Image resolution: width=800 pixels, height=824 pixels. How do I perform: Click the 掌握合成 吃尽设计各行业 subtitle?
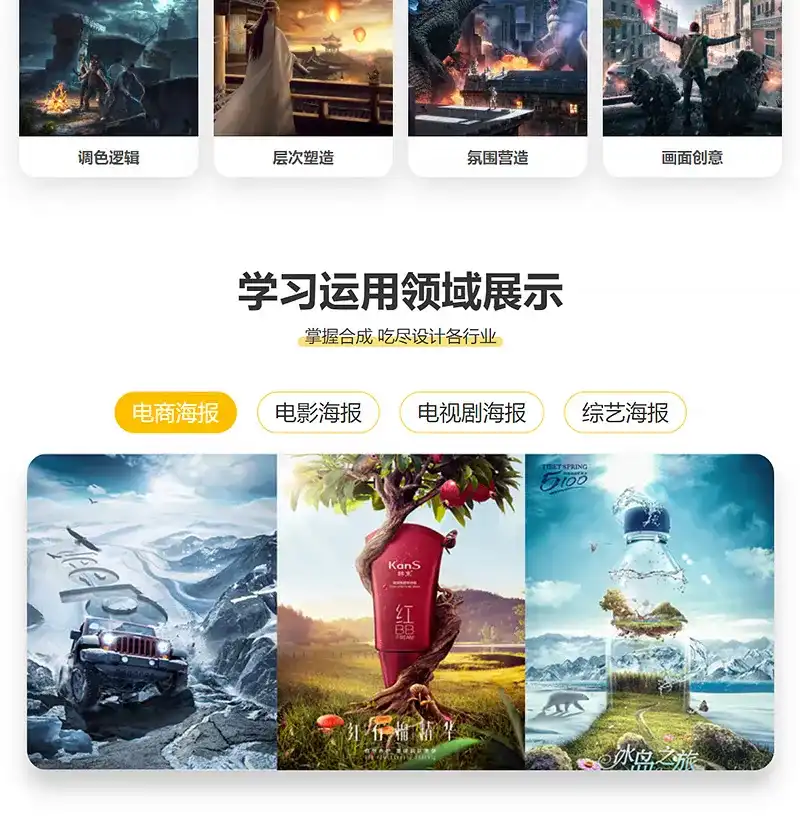(x=400, y=334)
